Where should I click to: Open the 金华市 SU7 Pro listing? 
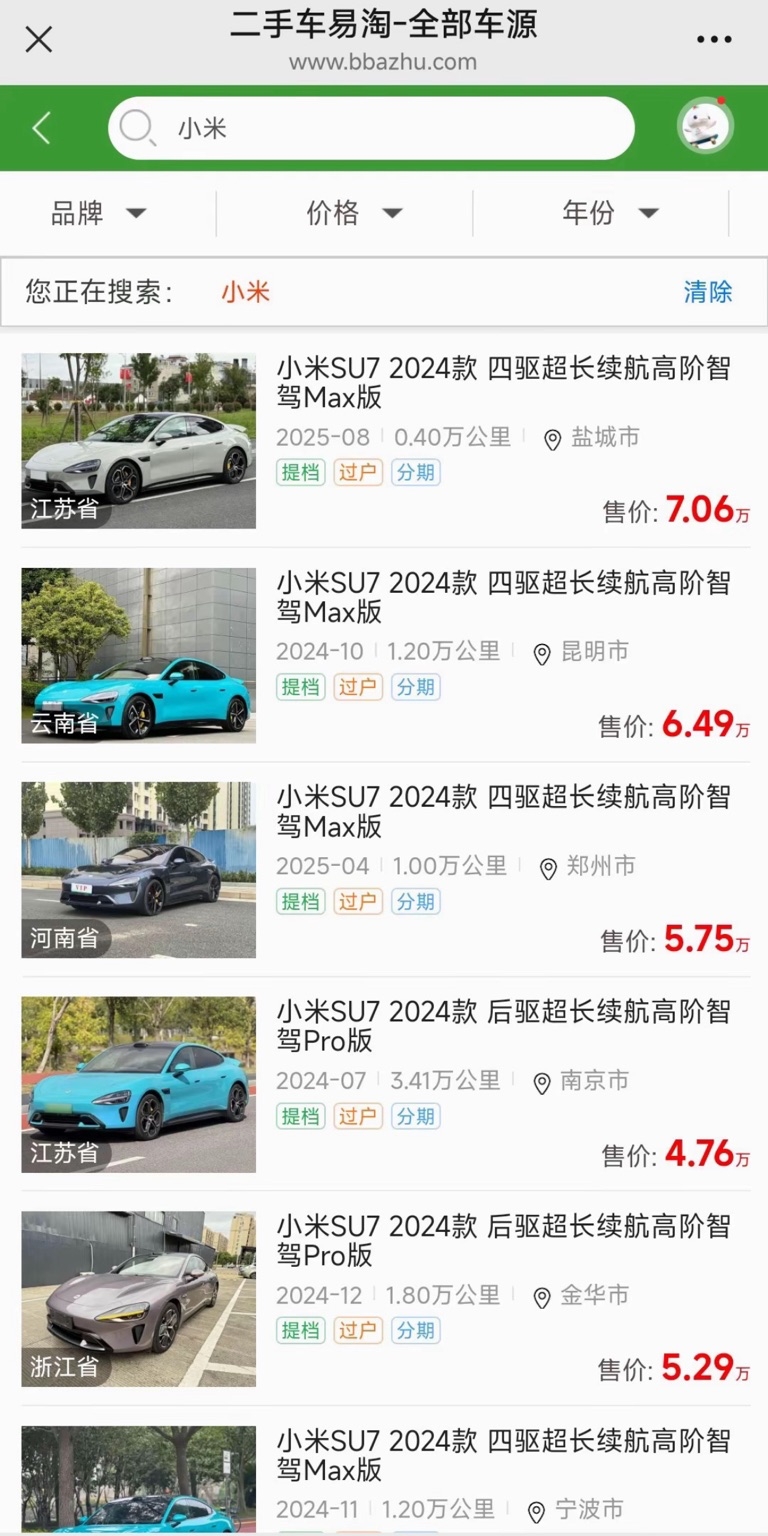[504, 1240]
